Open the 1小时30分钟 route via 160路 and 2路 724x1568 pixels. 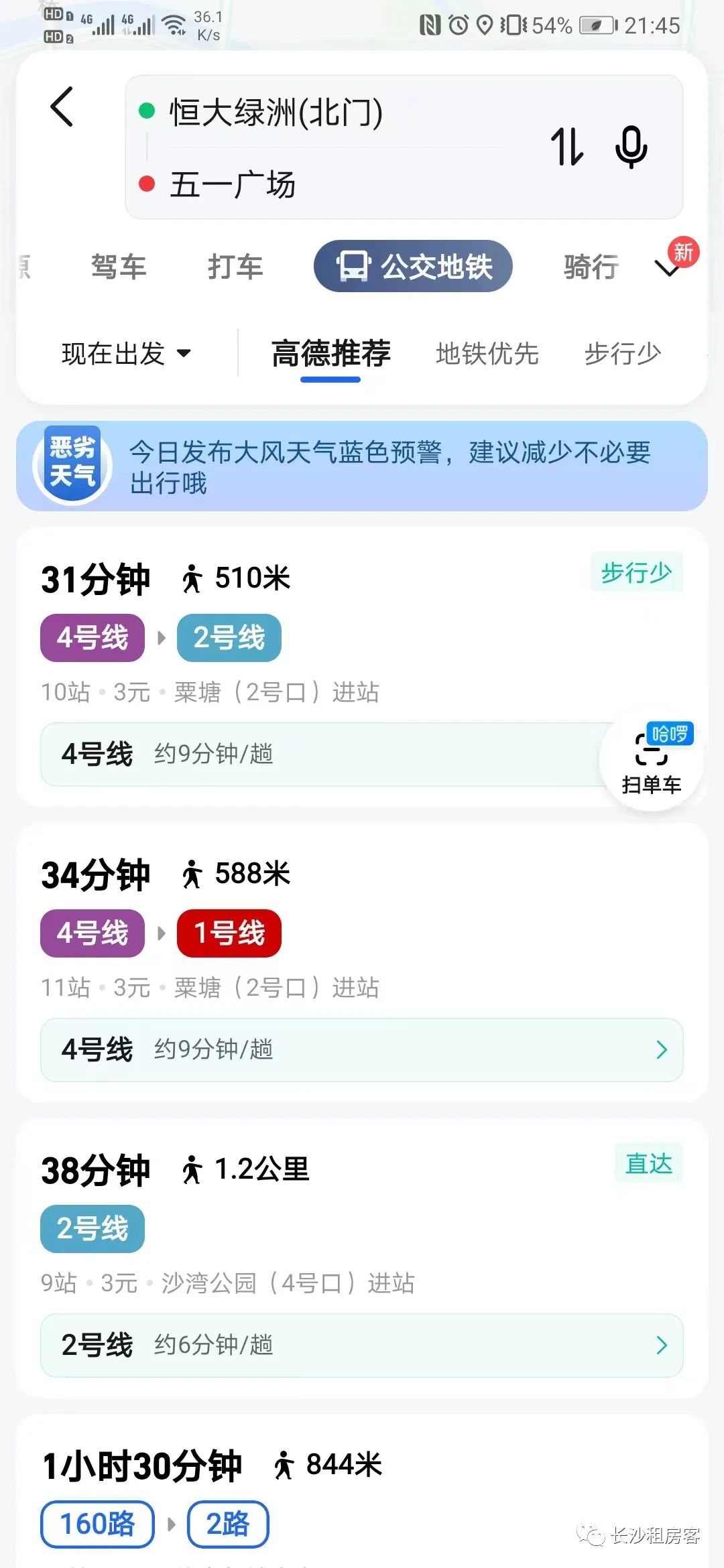(x=362, y=1492)
